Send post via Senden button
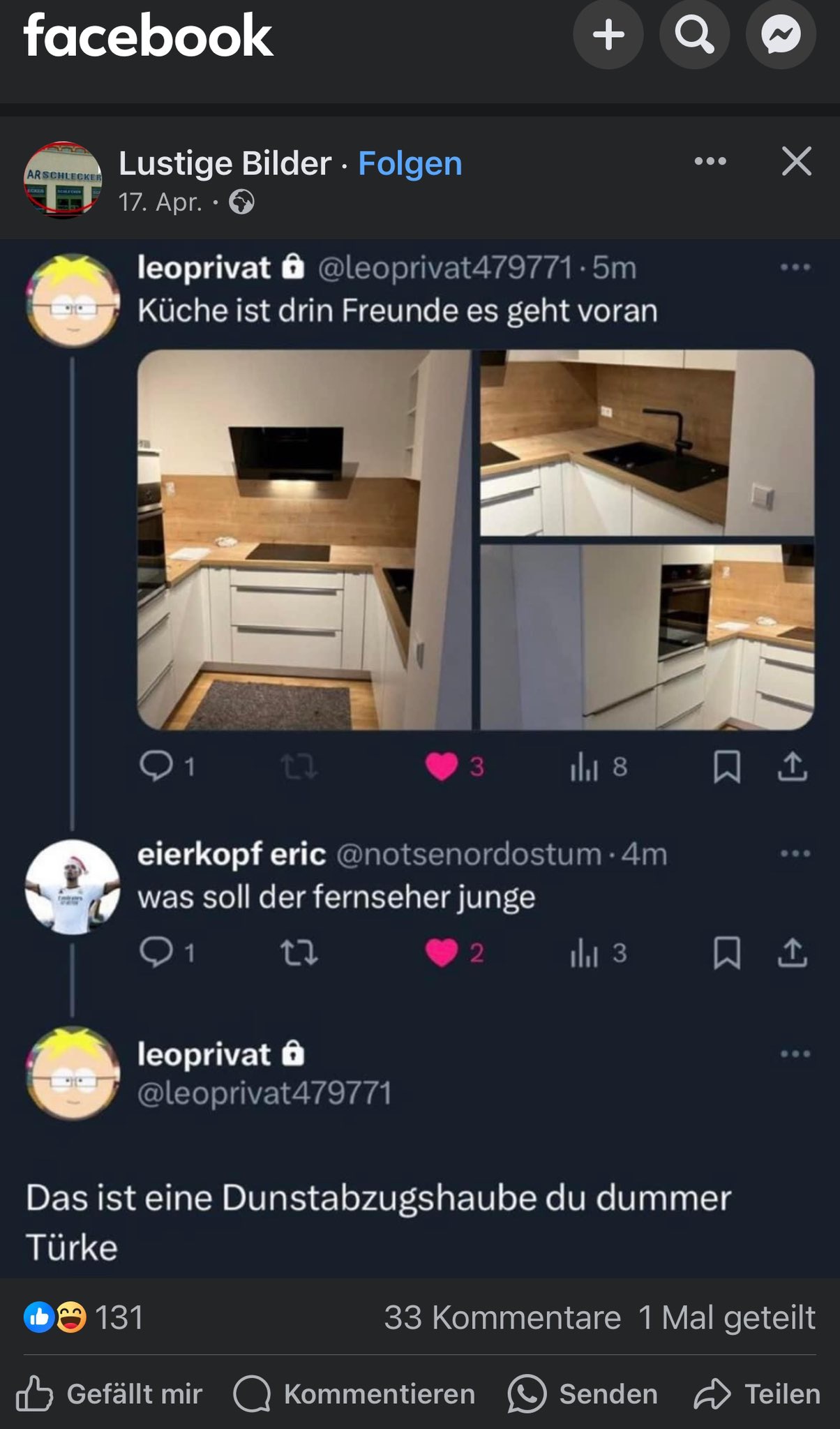Viewport: 840px width, 1429px height. [x=583, y=1394]
